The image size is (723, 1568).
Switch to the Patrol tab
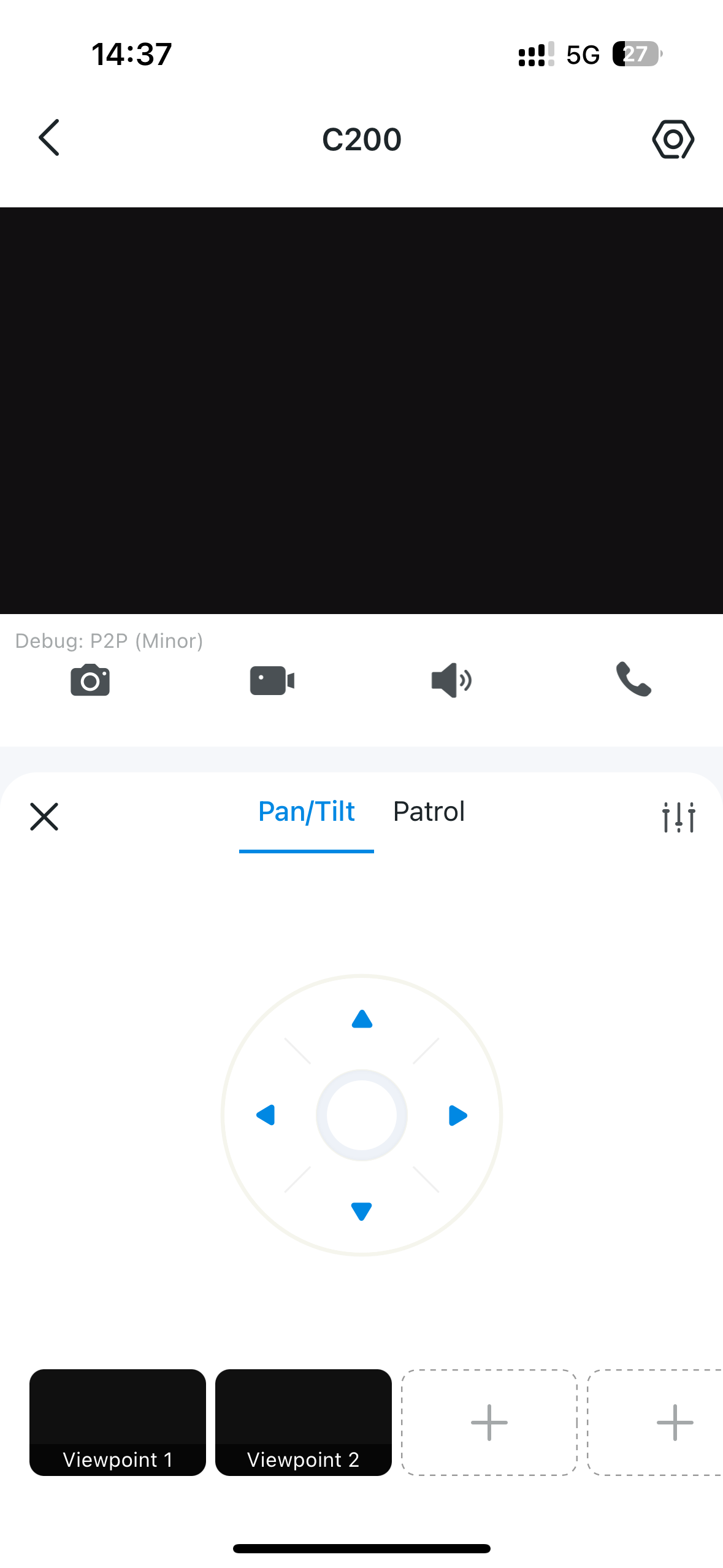(x=429, y=812)
